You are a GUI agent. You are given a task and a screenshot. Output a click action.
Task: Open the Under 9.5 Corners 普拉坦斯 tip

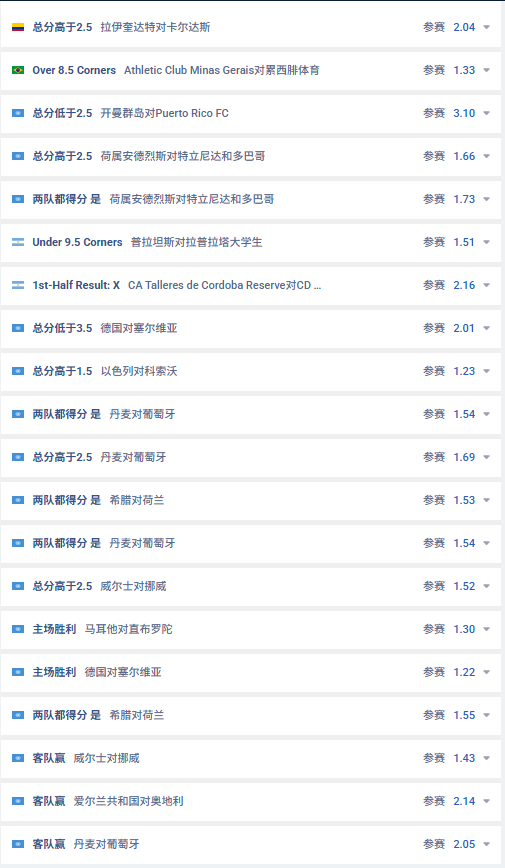[x=251, y=242]
